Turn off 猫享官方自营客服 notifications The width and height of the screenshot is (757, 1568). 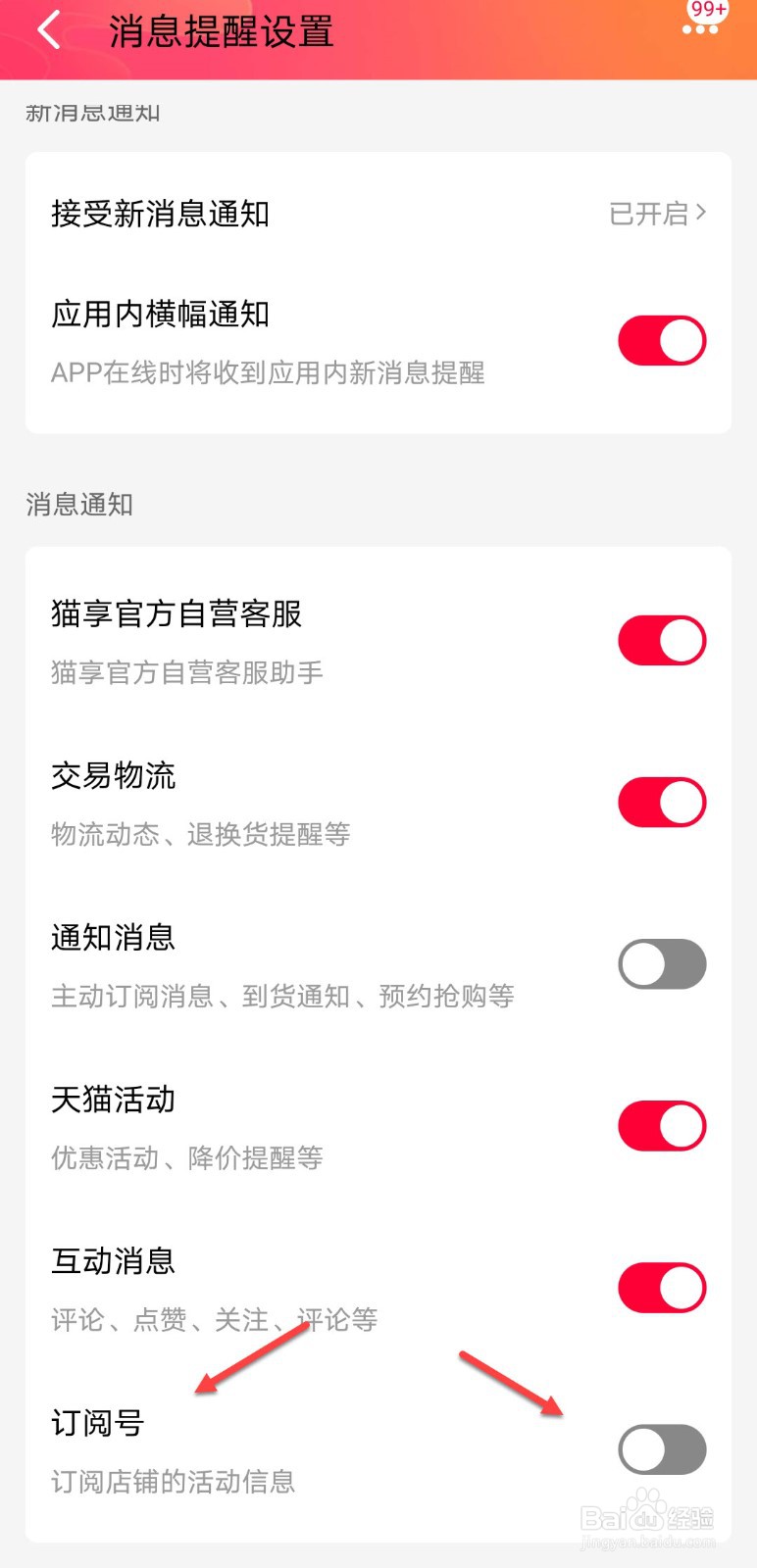tap(662, 641)
